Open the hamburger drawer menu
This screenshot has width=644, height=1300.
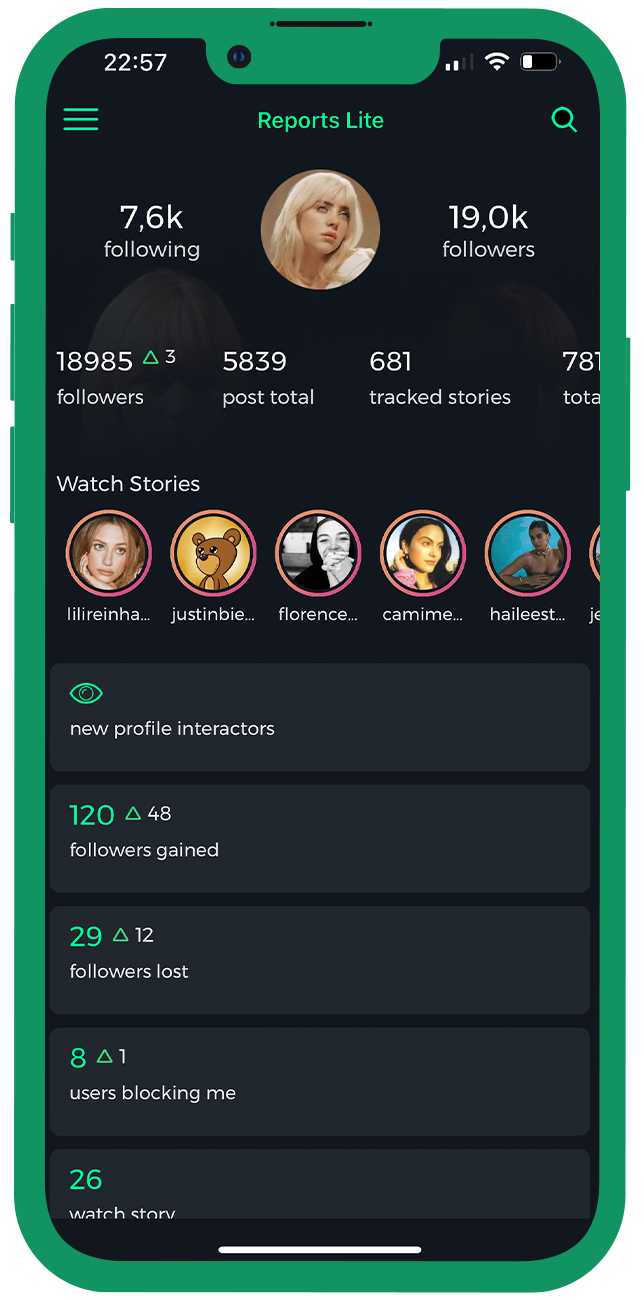click(81, 120)
